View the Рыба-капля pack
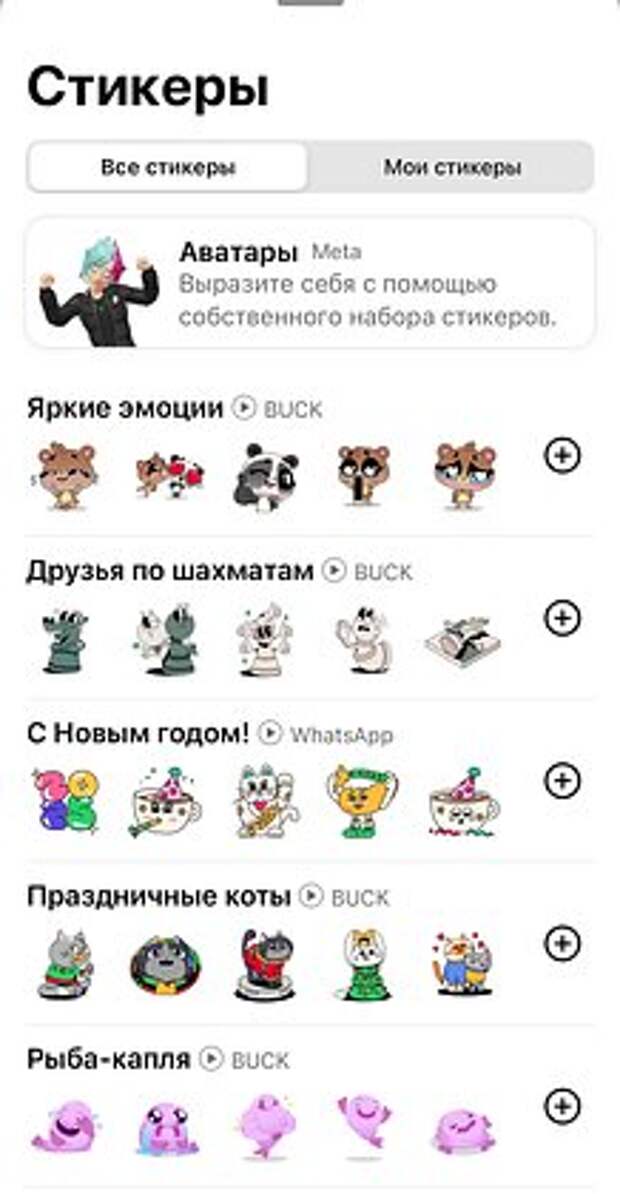 108,1059
